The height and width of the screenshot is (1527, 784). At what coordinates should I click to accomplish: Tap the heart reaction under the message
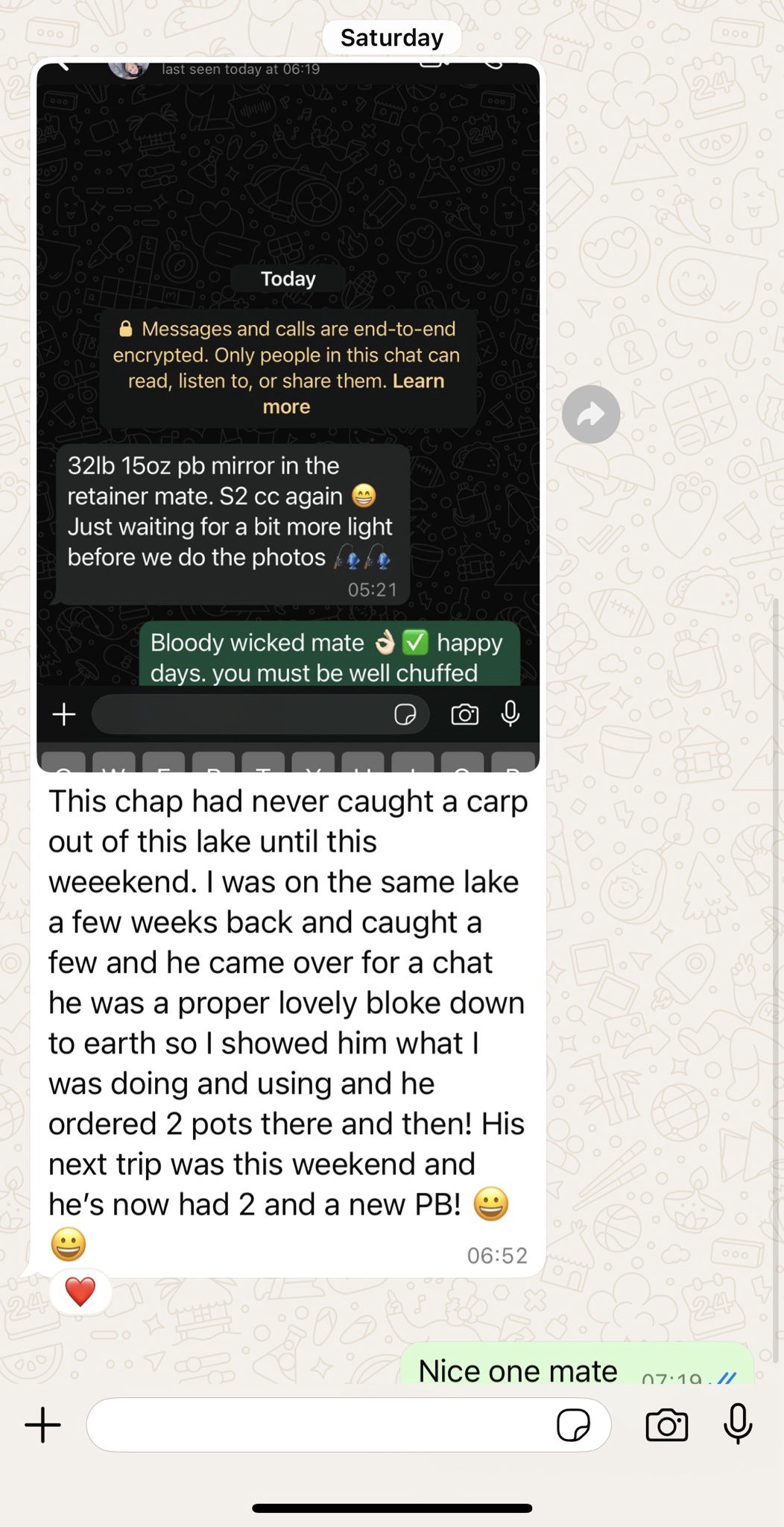80,1292
